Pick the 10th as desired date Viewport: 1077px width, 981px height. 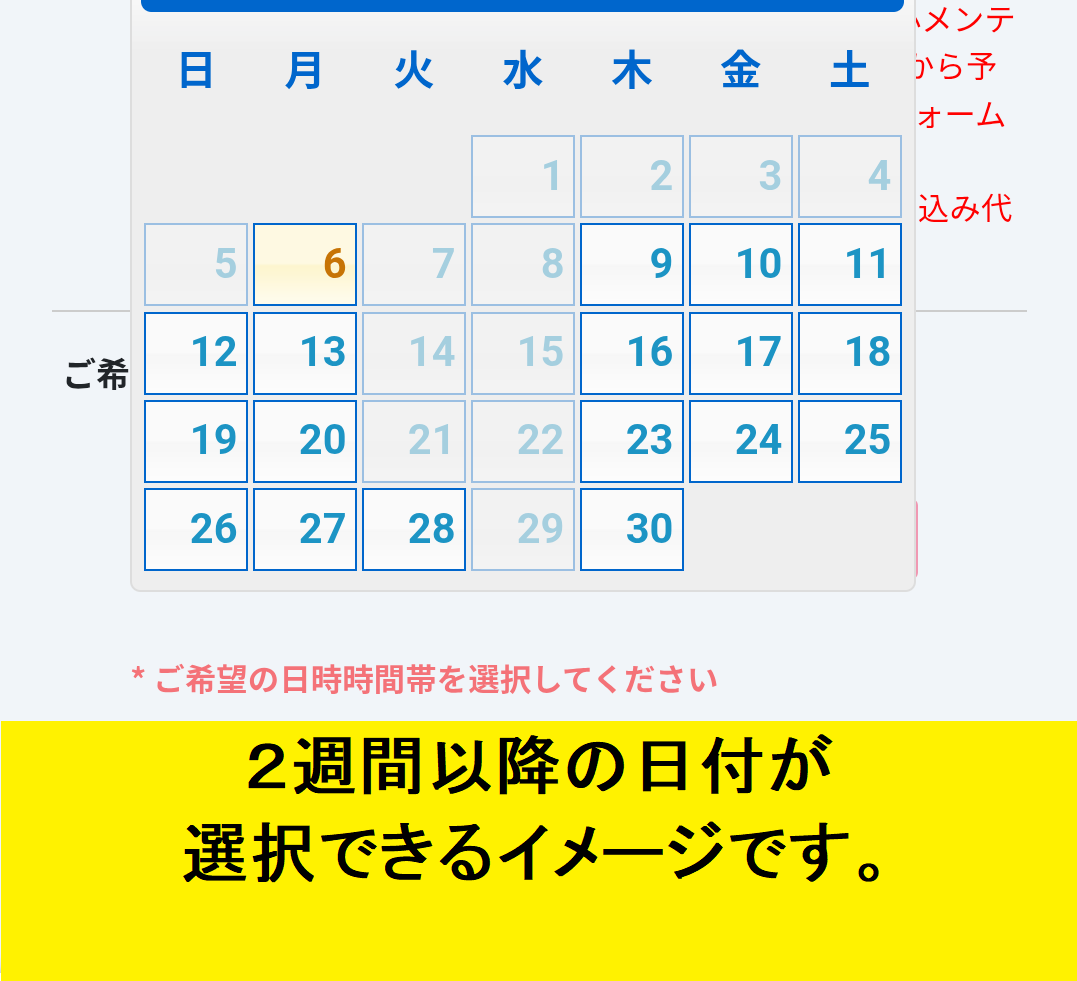741,264
